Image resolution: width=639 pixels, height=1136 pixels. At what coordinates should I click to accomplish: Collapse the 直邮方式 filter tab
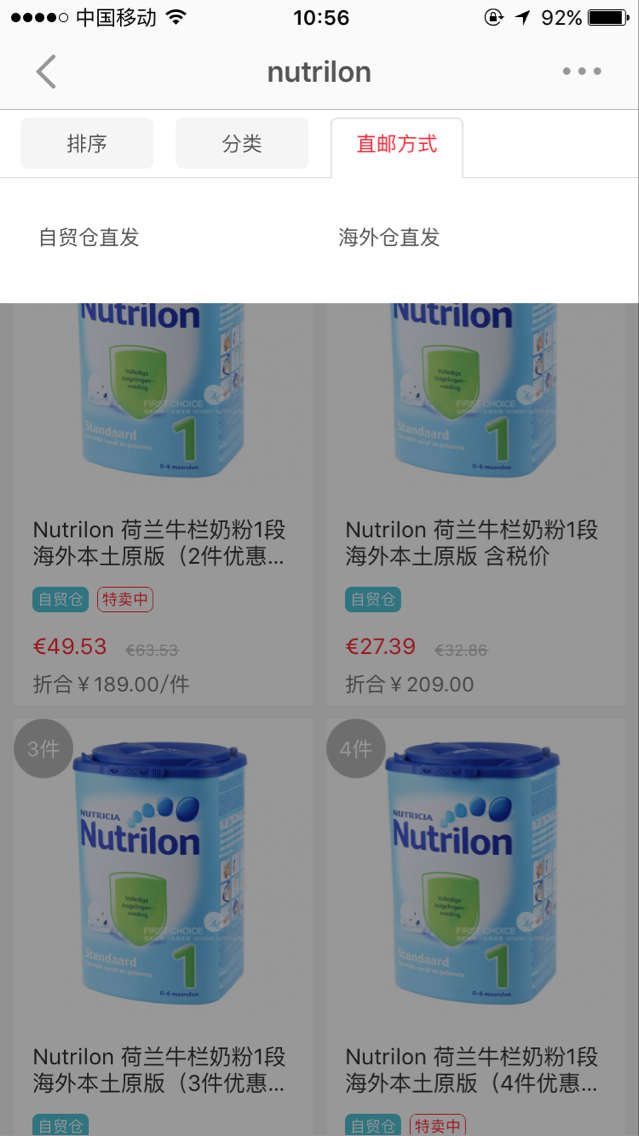397,146
